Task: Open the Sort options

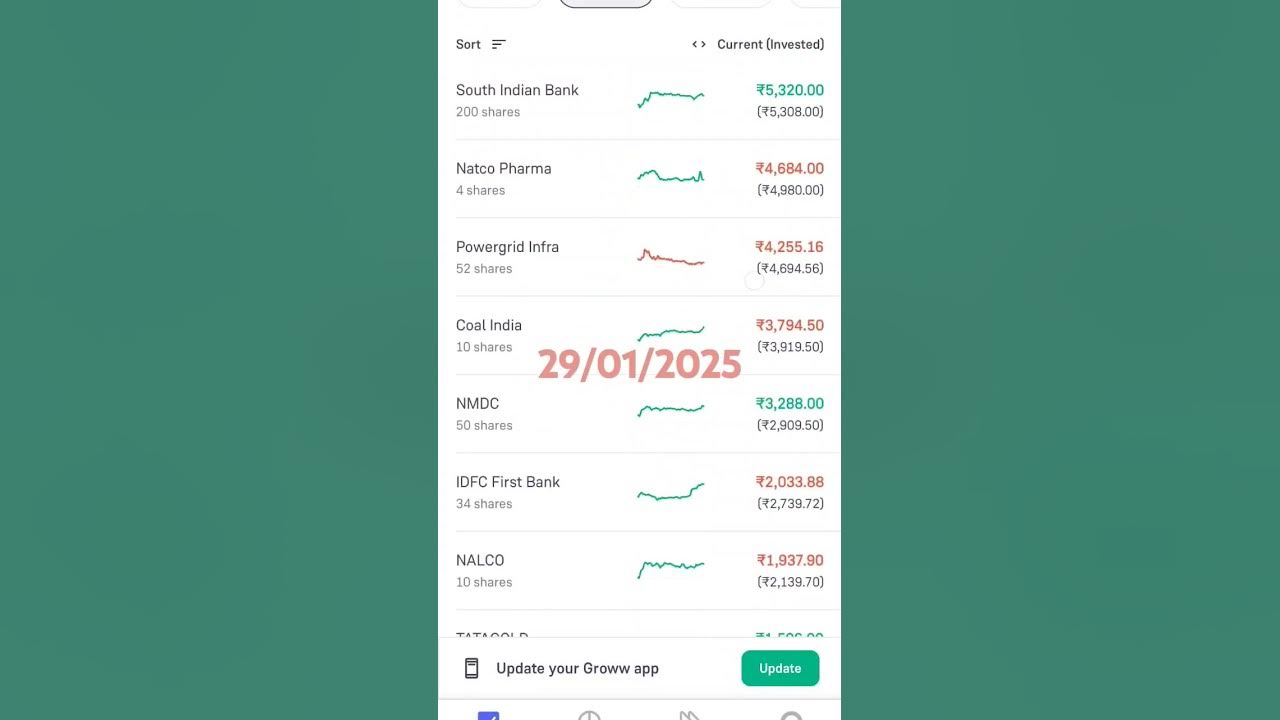Action: coord(481,44)
